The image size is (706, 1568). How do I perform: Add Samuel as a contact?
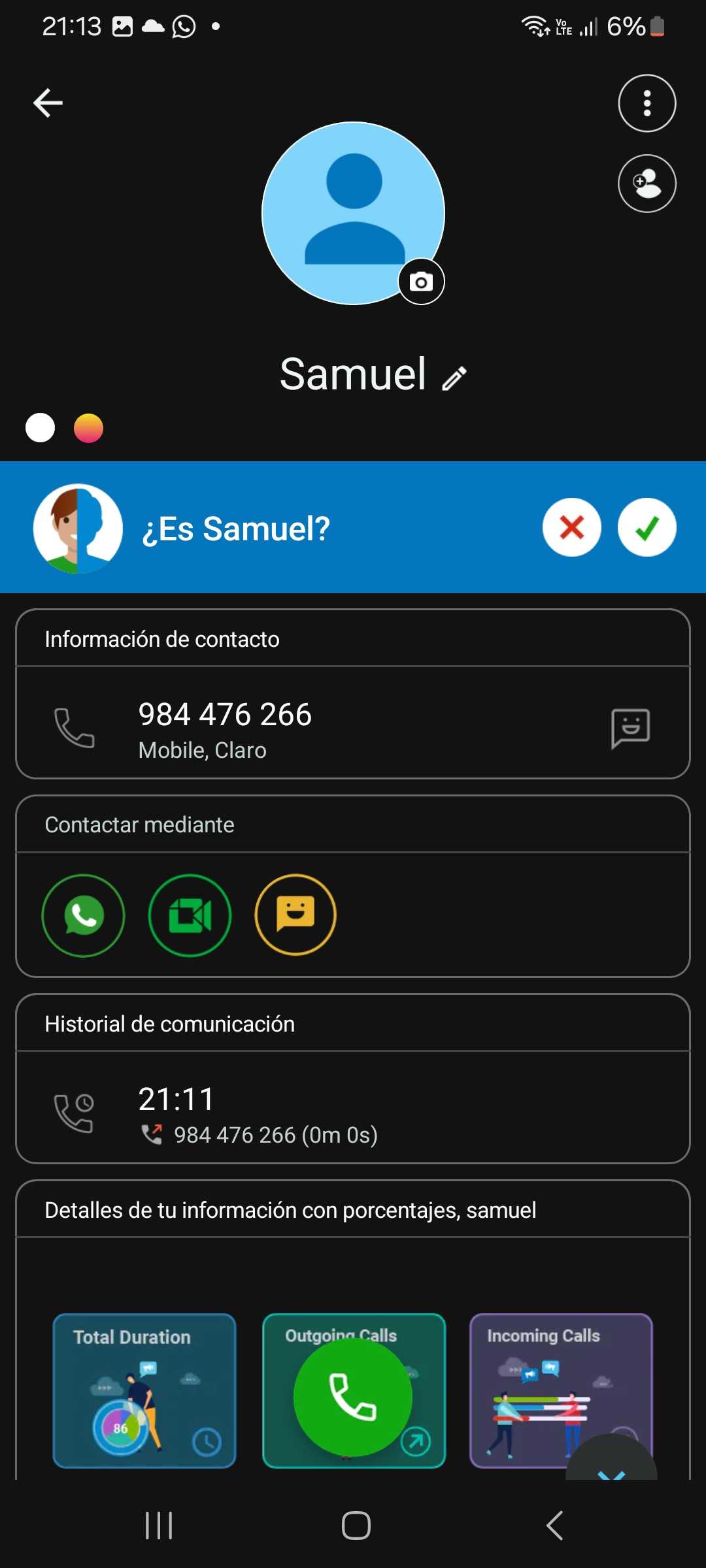pos(647,184)
